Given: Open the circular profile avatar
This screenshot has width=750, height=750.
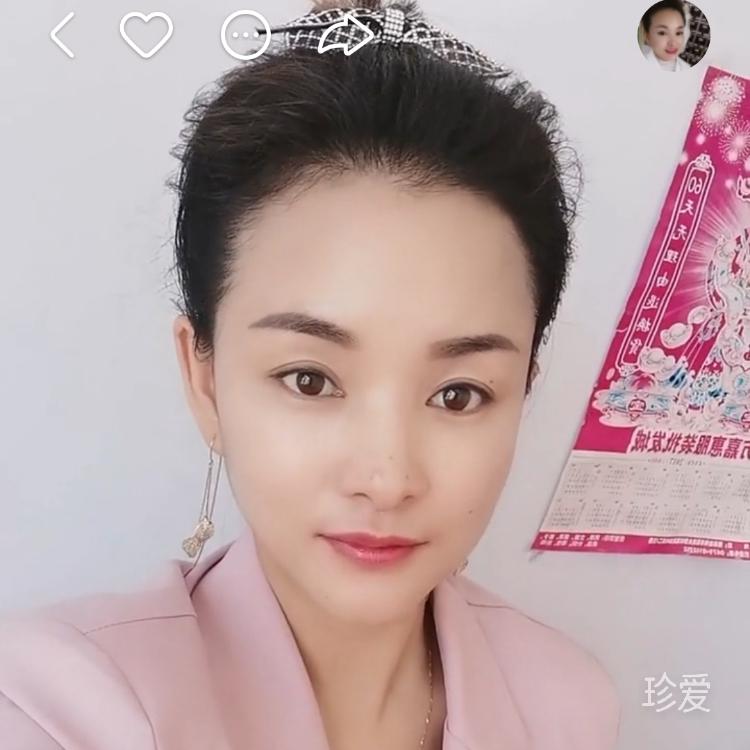Looking at the screenshot, I should [x=673, y=33].
